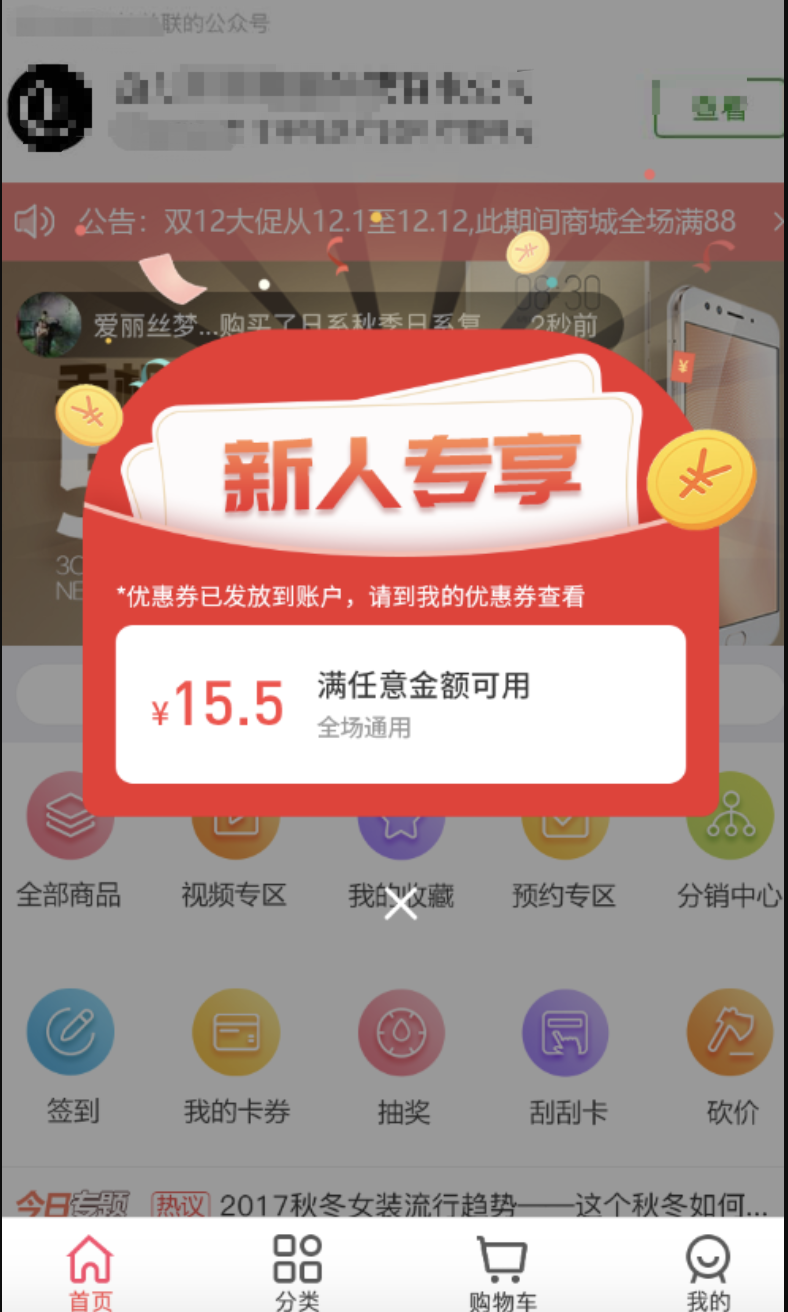788x1312 pixels.
Task: Open 刮刮卡 scratch cards
Action: 567,1057
